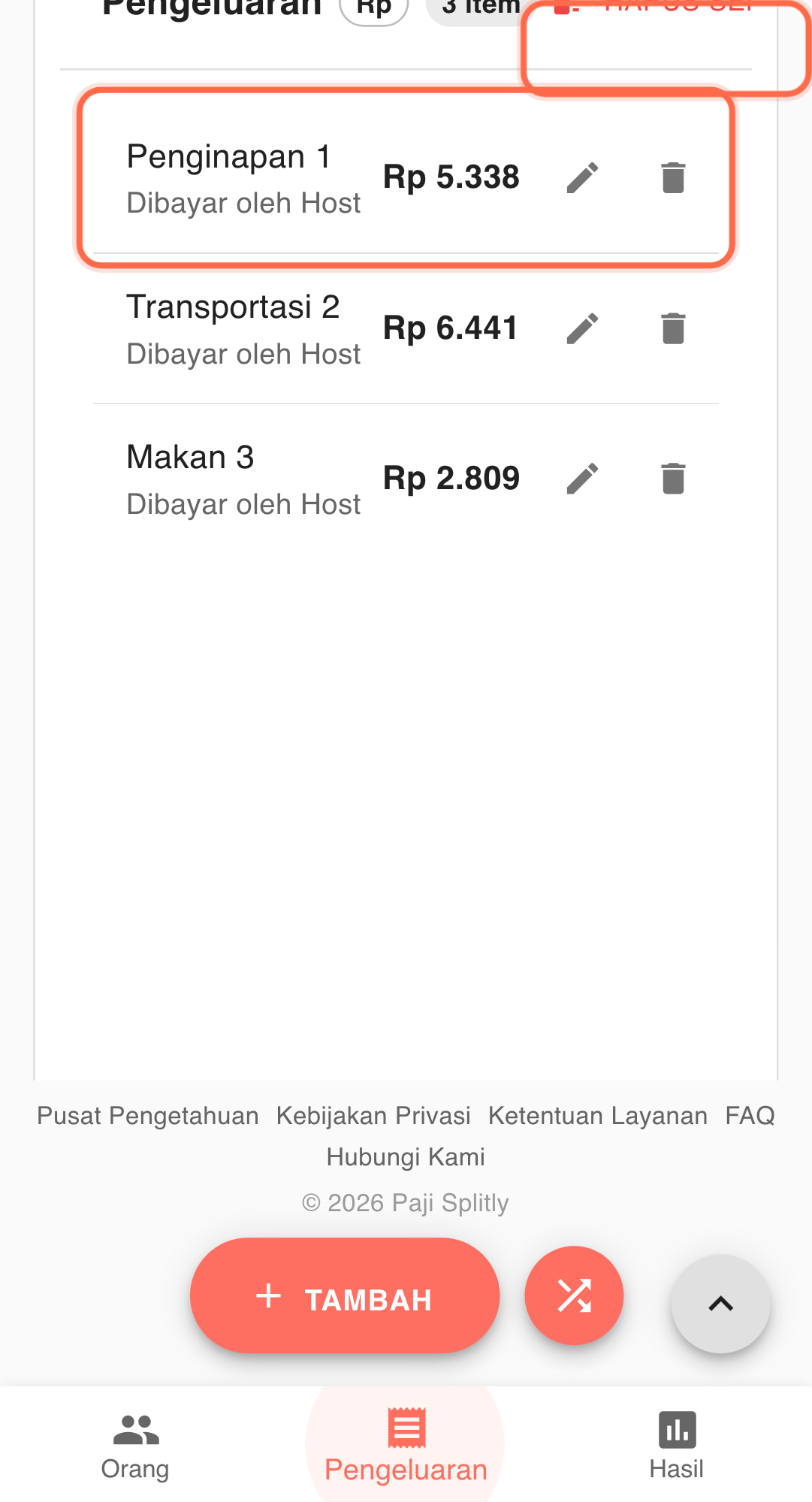This screenshot has height=1502, width=812.
Task: Edit the Penginapan 1 expense
Action: 582,178
